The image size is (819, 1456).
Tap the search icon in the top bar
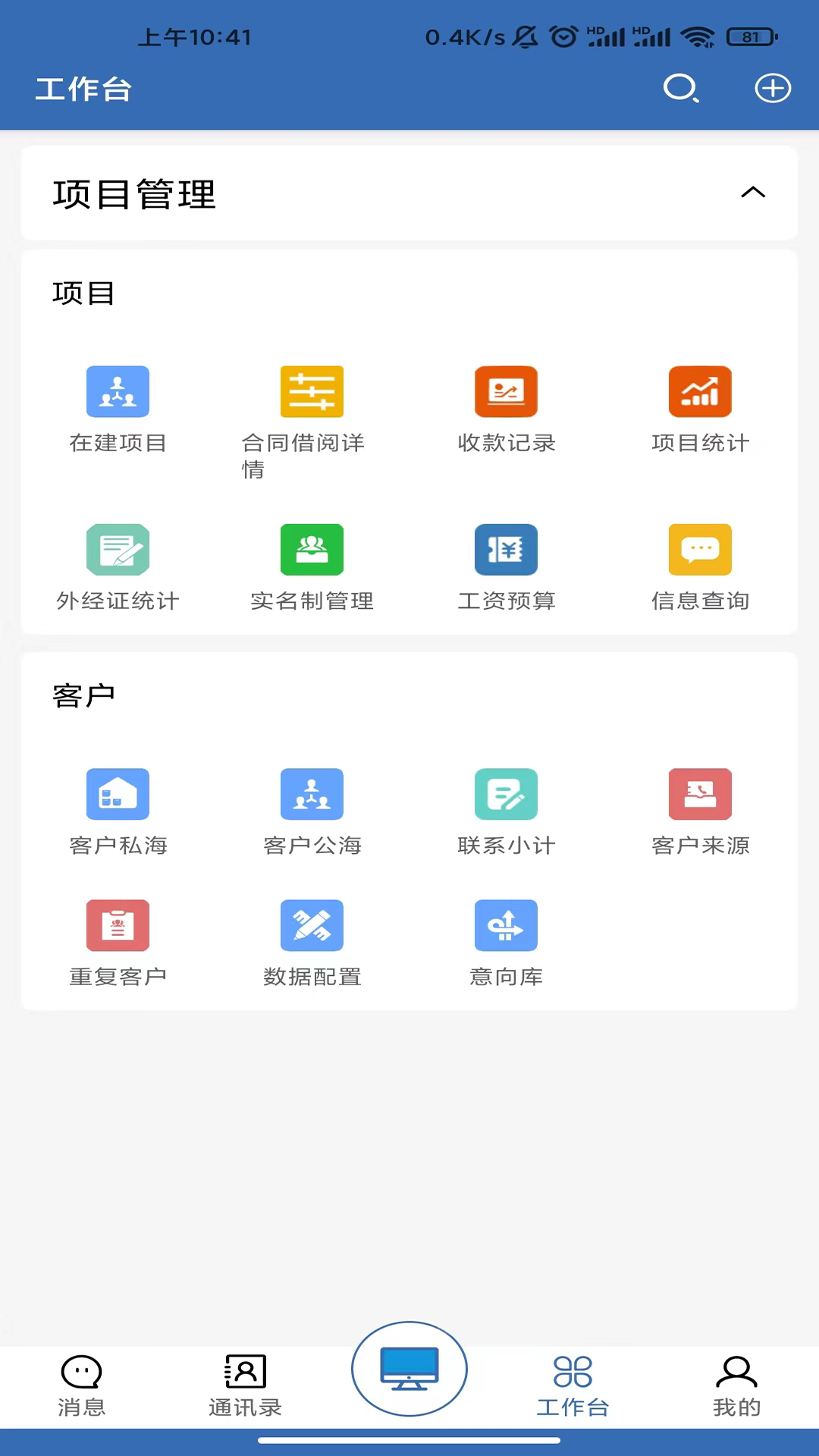click(x=681, y=89)
